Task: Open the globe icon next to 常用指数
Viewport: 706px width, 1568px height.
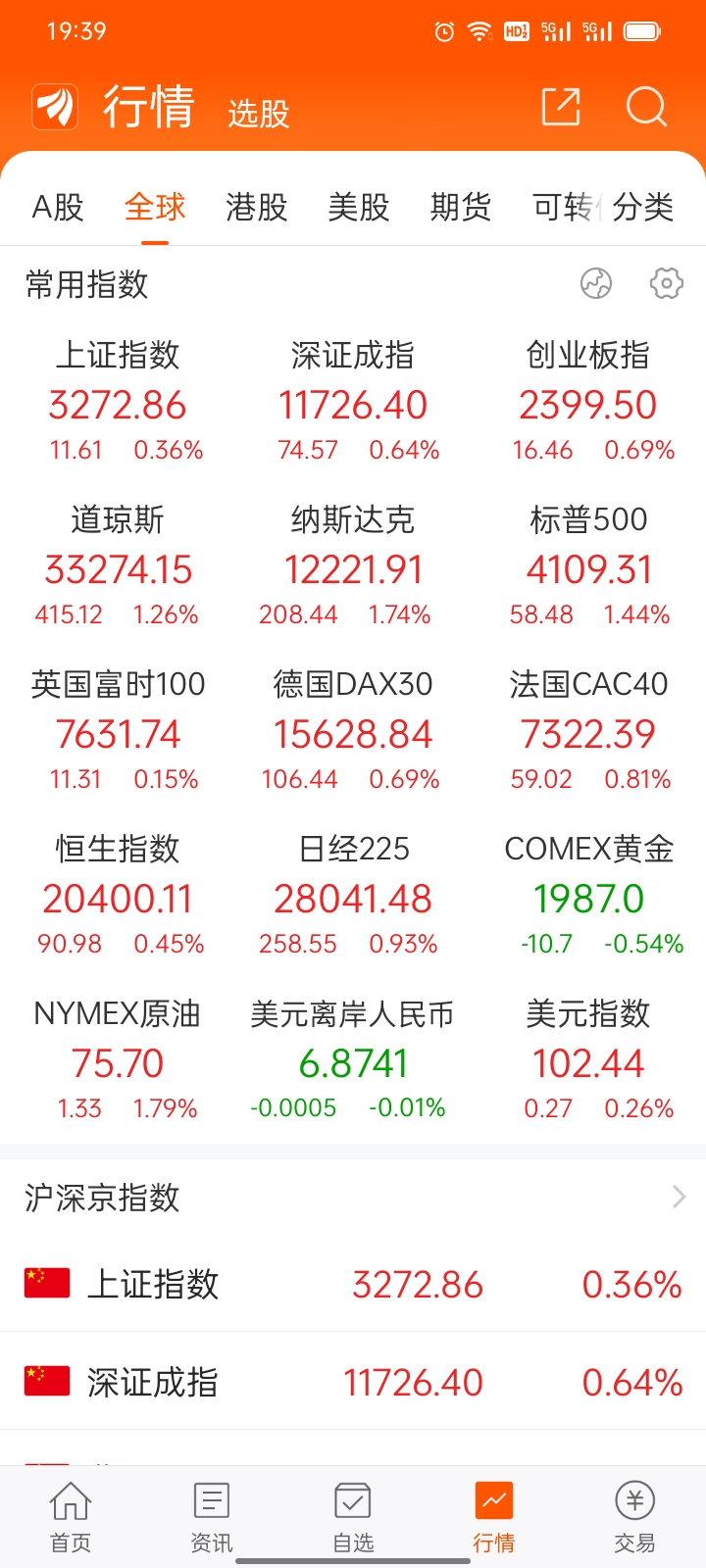Action: [596, 283]
